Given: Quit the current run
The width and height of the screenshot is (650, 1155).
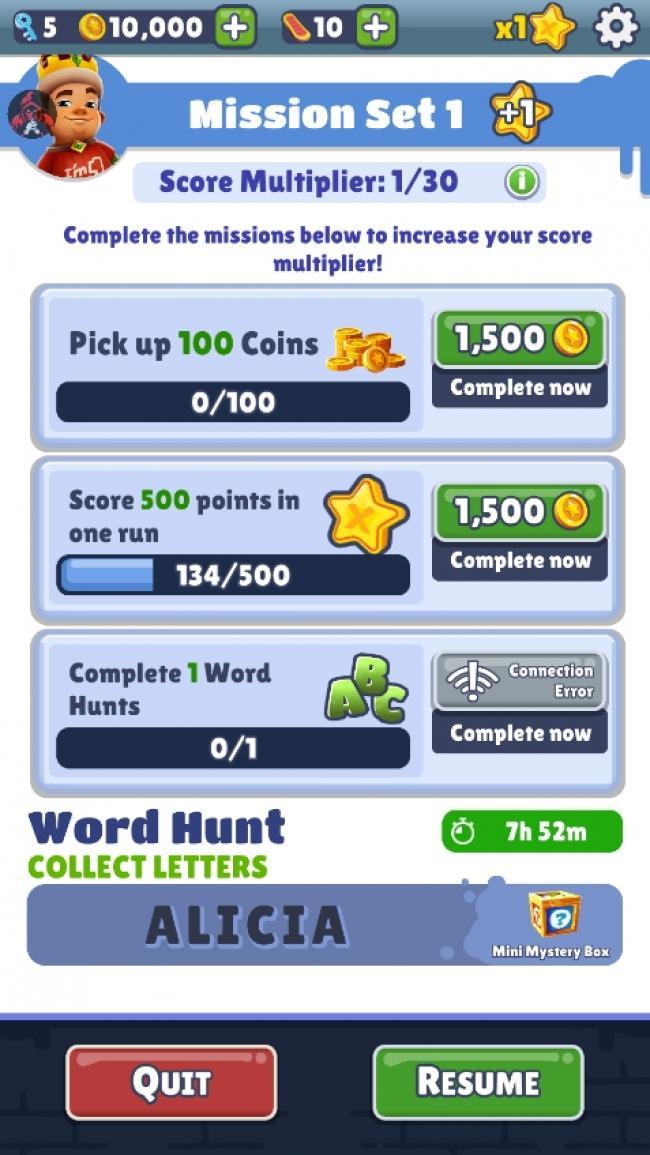Looking at the screenshot, I should tap(171, 1082).
